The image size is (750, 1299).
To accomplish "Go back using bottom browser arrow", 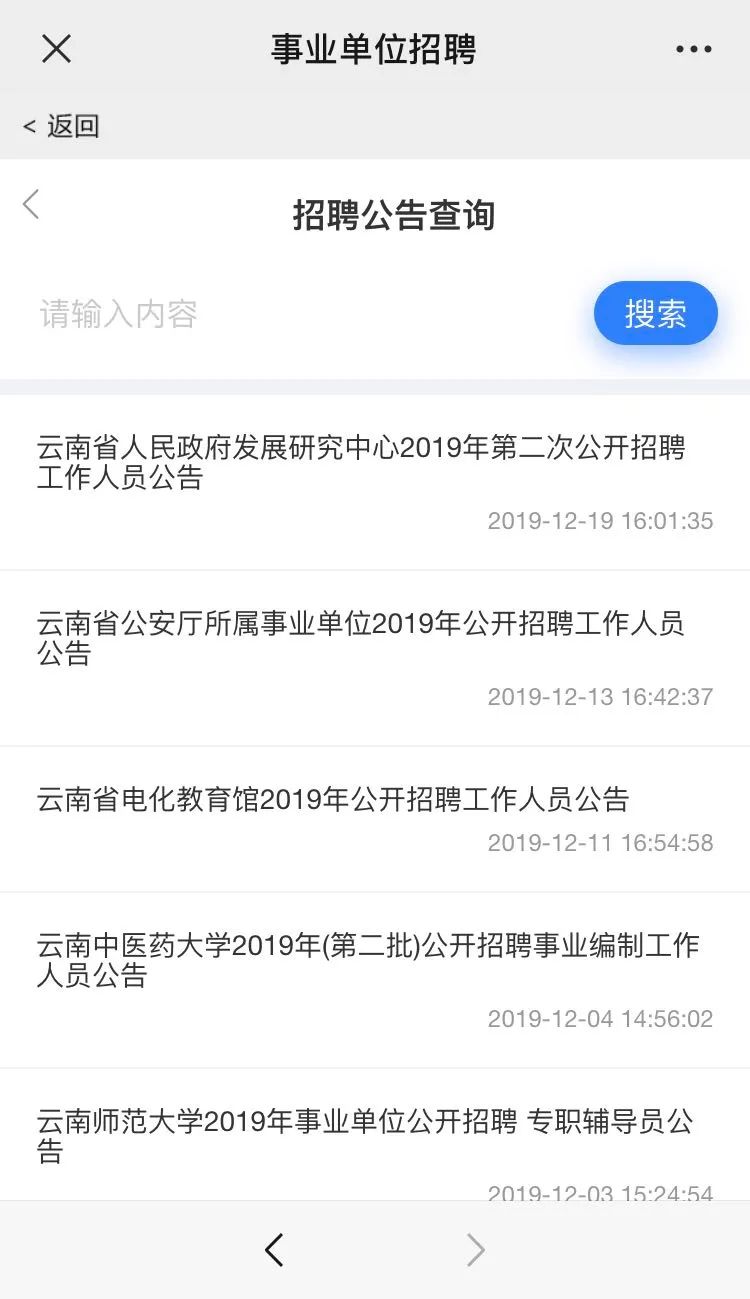I will 274,1250.
